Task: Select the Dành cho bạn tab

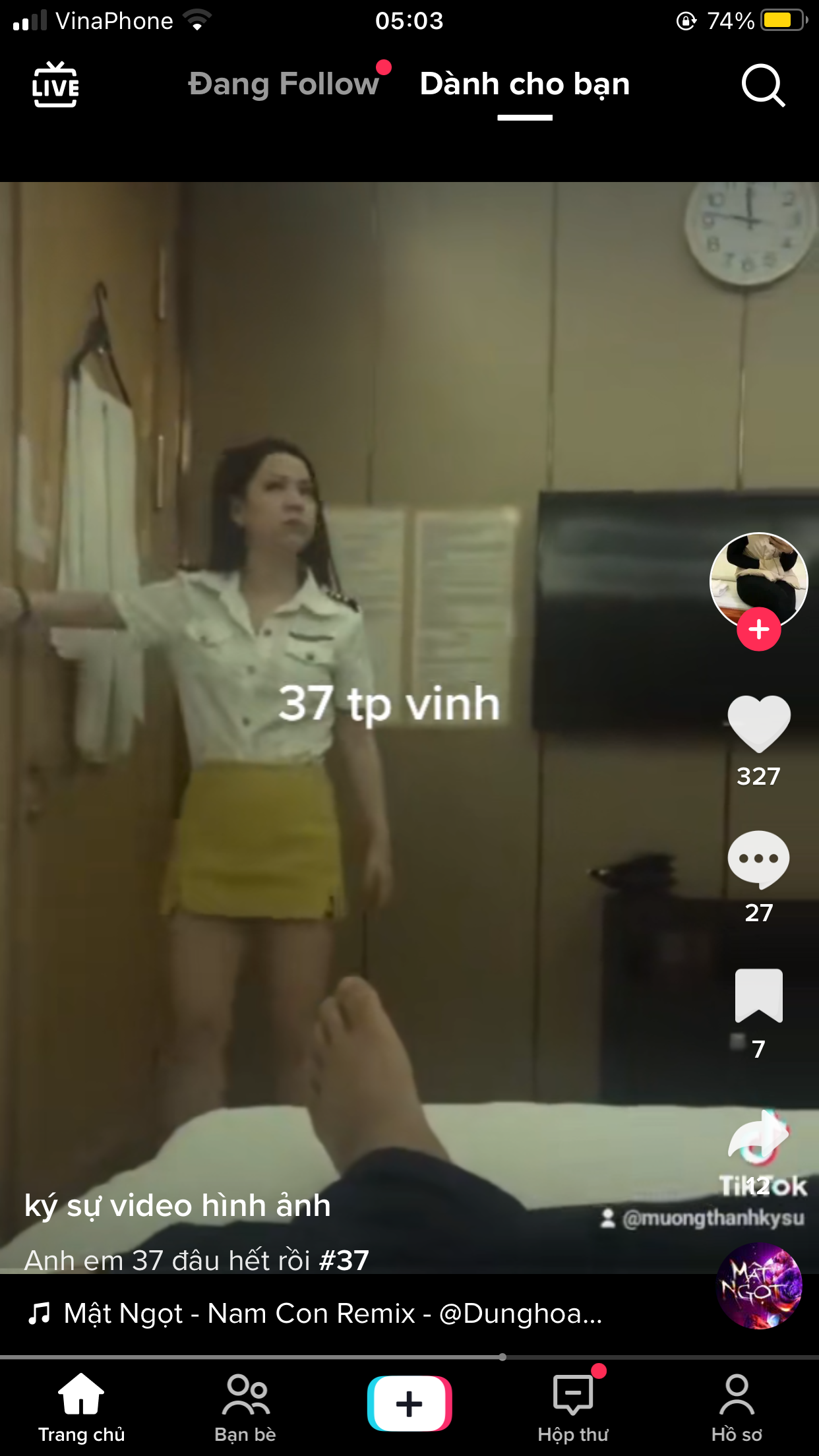Action: [525, 84]
